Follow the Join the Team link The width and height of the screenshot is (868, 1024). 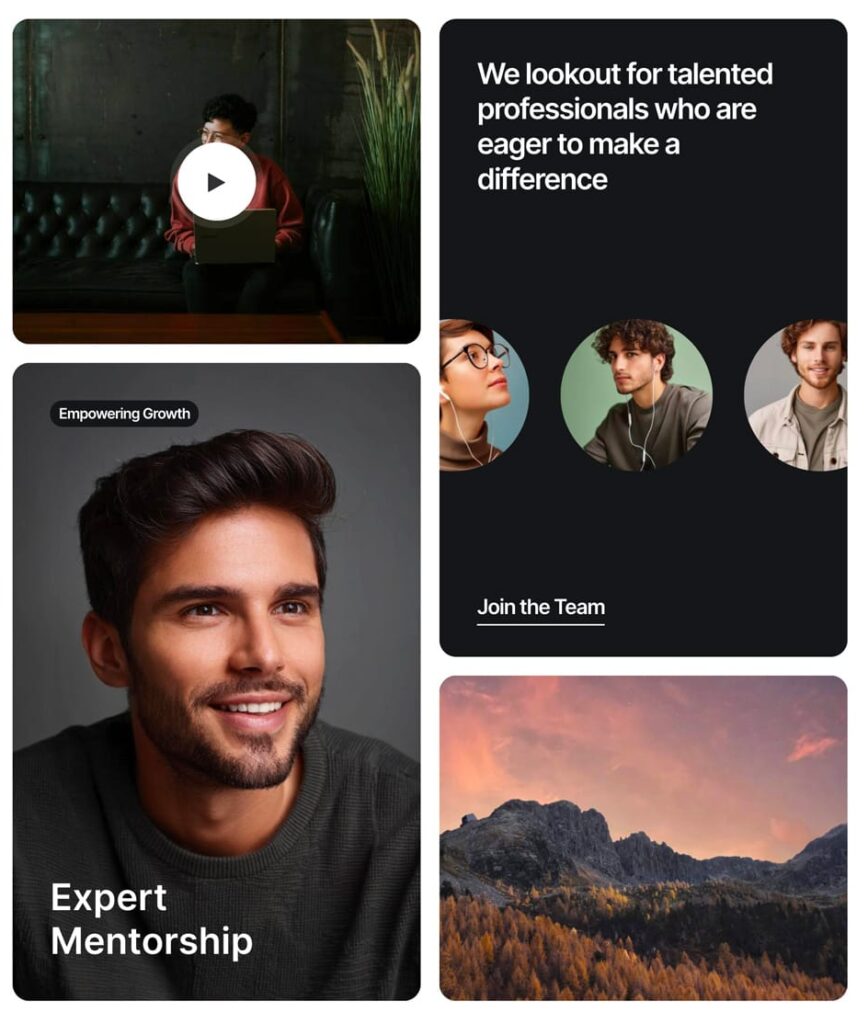(x=540, y=607)
